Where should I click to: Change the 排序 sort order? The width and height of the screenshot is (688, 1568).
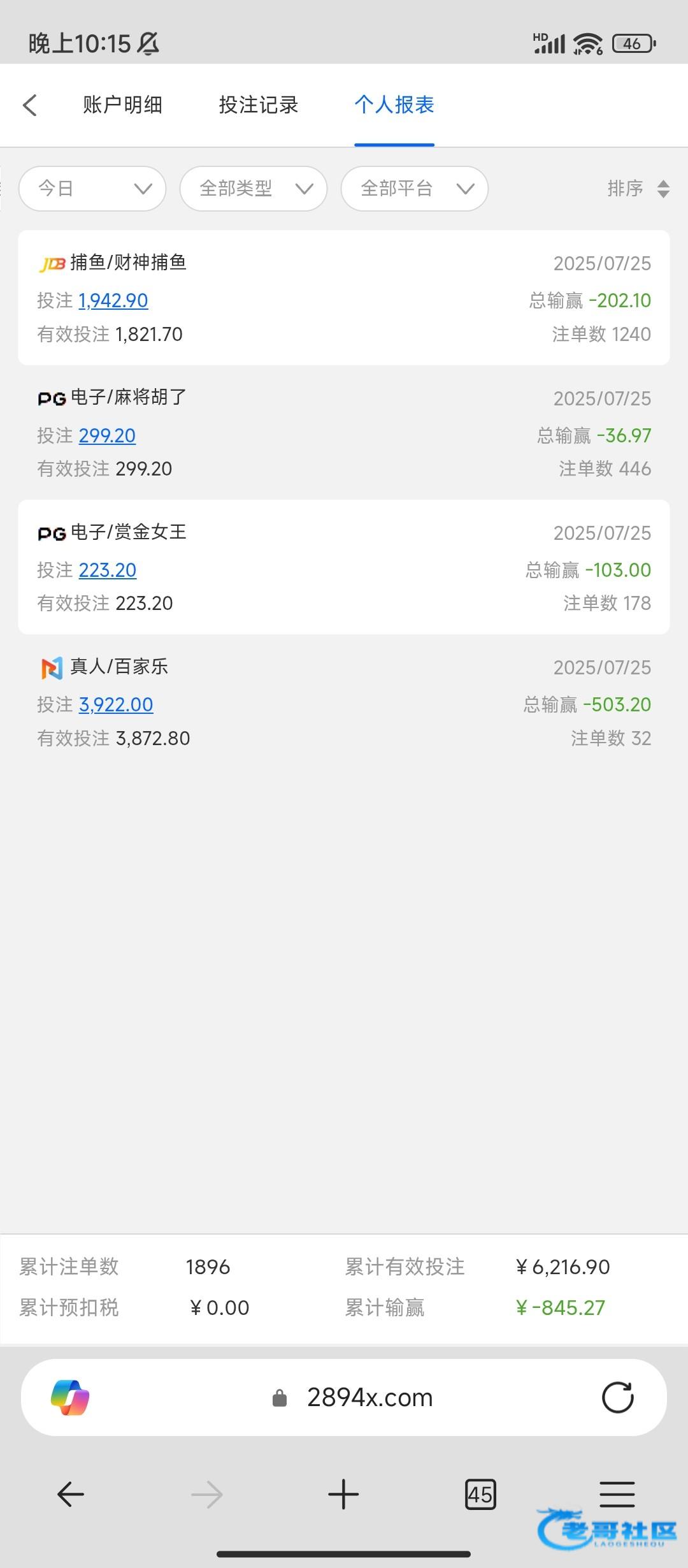tap(638, 189)
